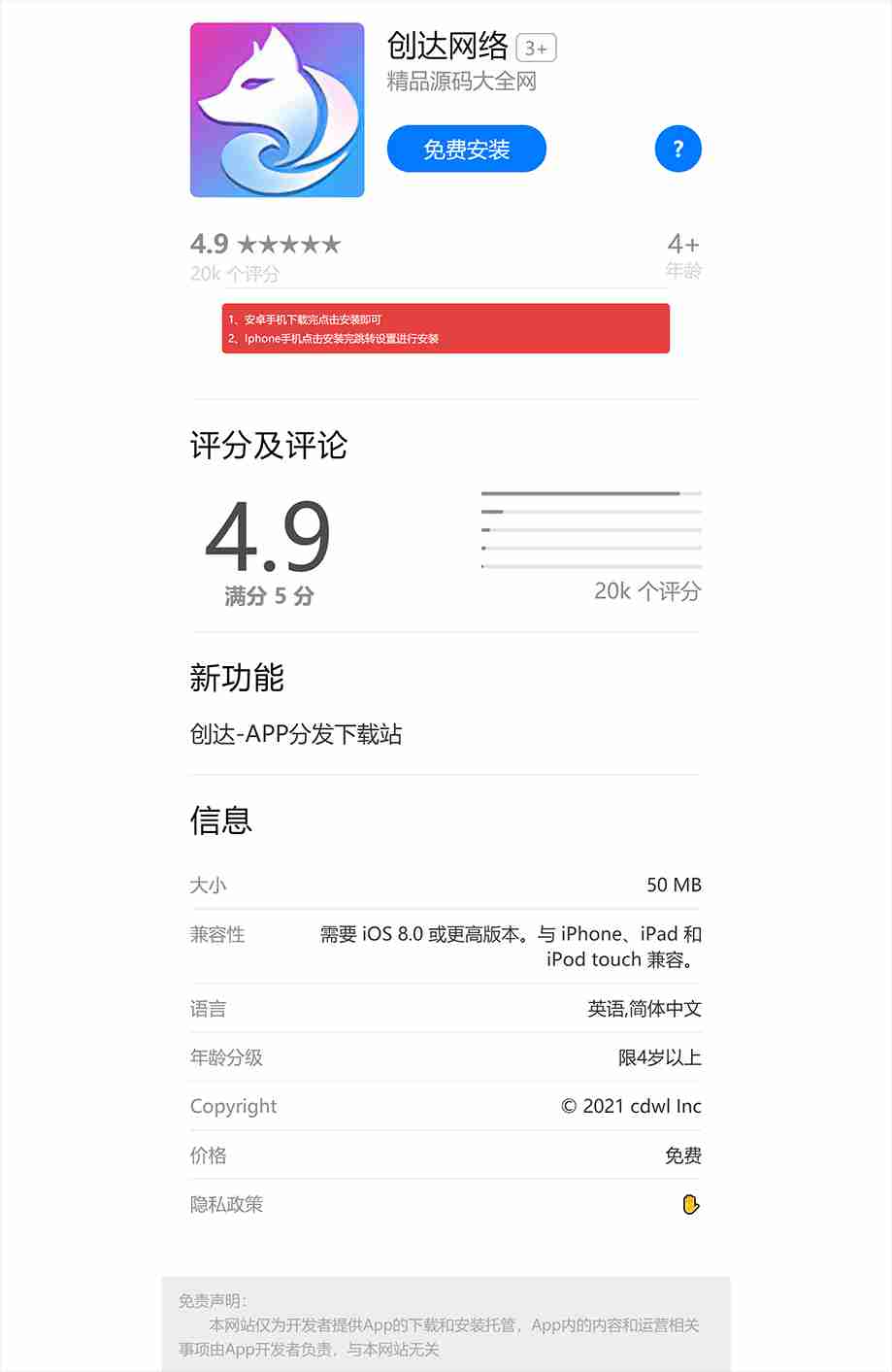Tap the 免费安装 install button
Viewport: 892px width, 1372px height.
click(x=466, y=150)
